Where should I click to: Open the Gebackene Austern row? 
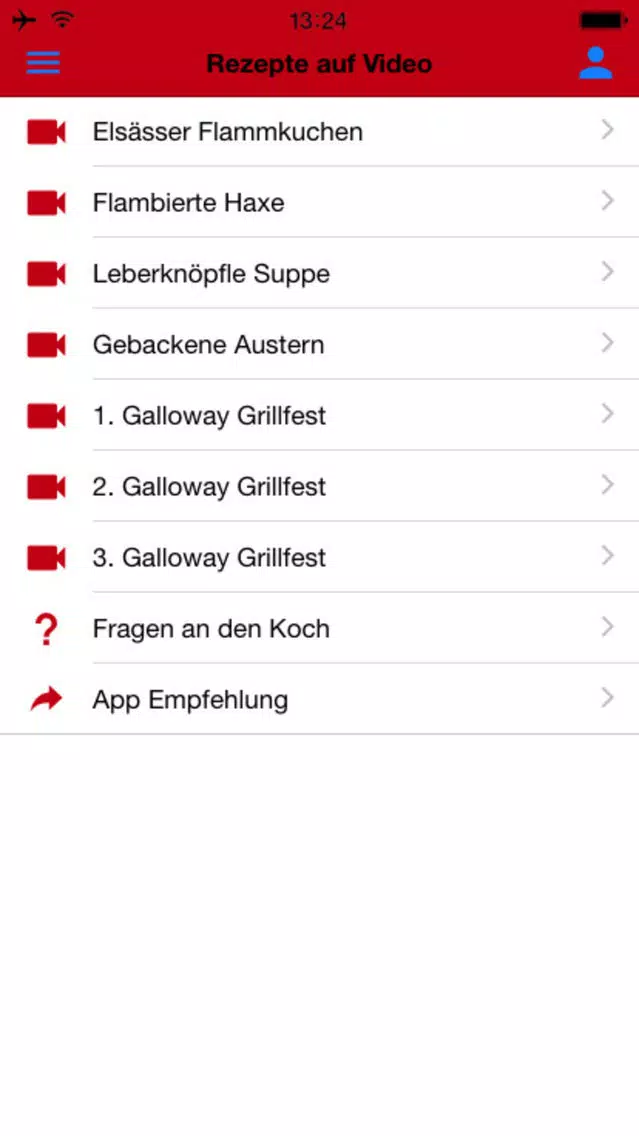tap(320, 344)
